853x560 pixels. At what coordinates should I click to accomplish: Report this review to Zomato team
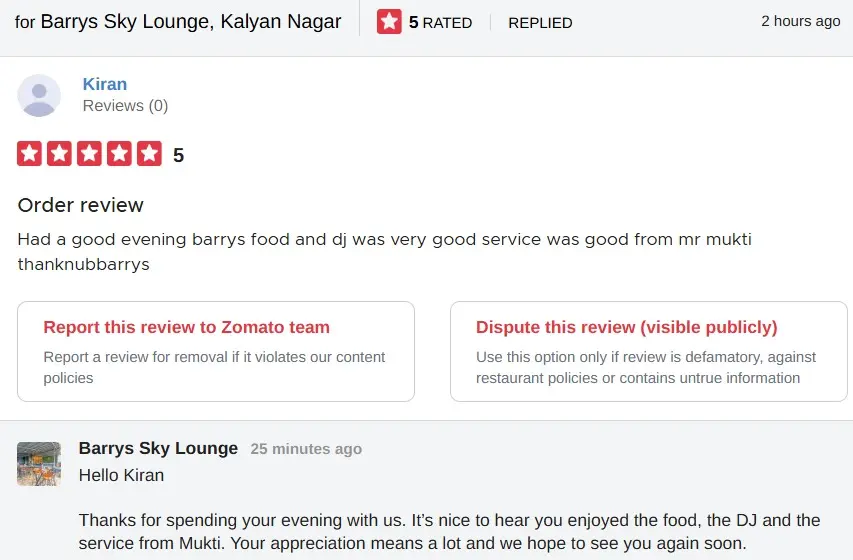pyautogui.click(x=215, y=351)
